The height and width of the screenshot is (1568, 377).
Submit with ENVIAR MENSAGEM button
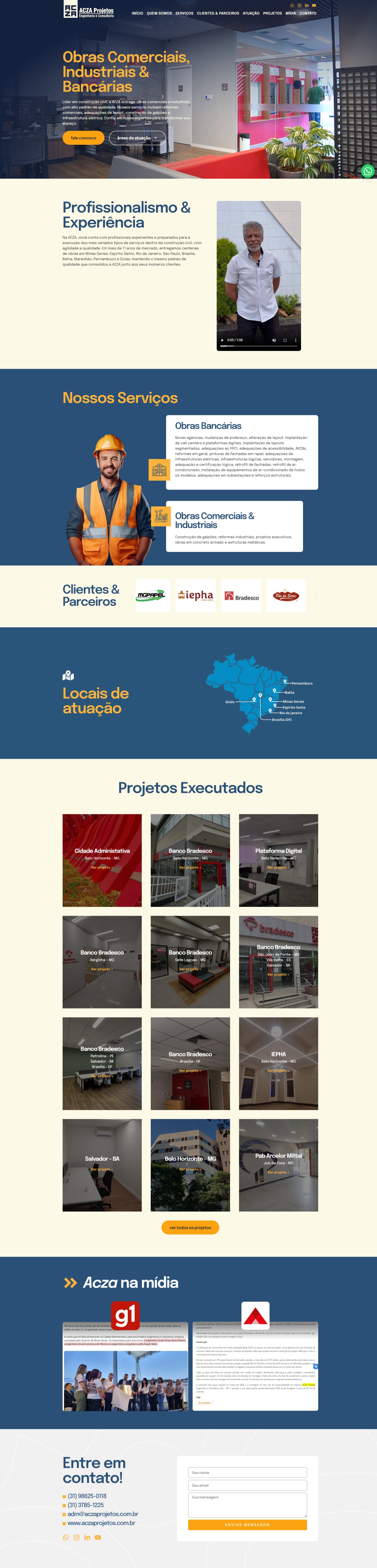pos(247,1525)
